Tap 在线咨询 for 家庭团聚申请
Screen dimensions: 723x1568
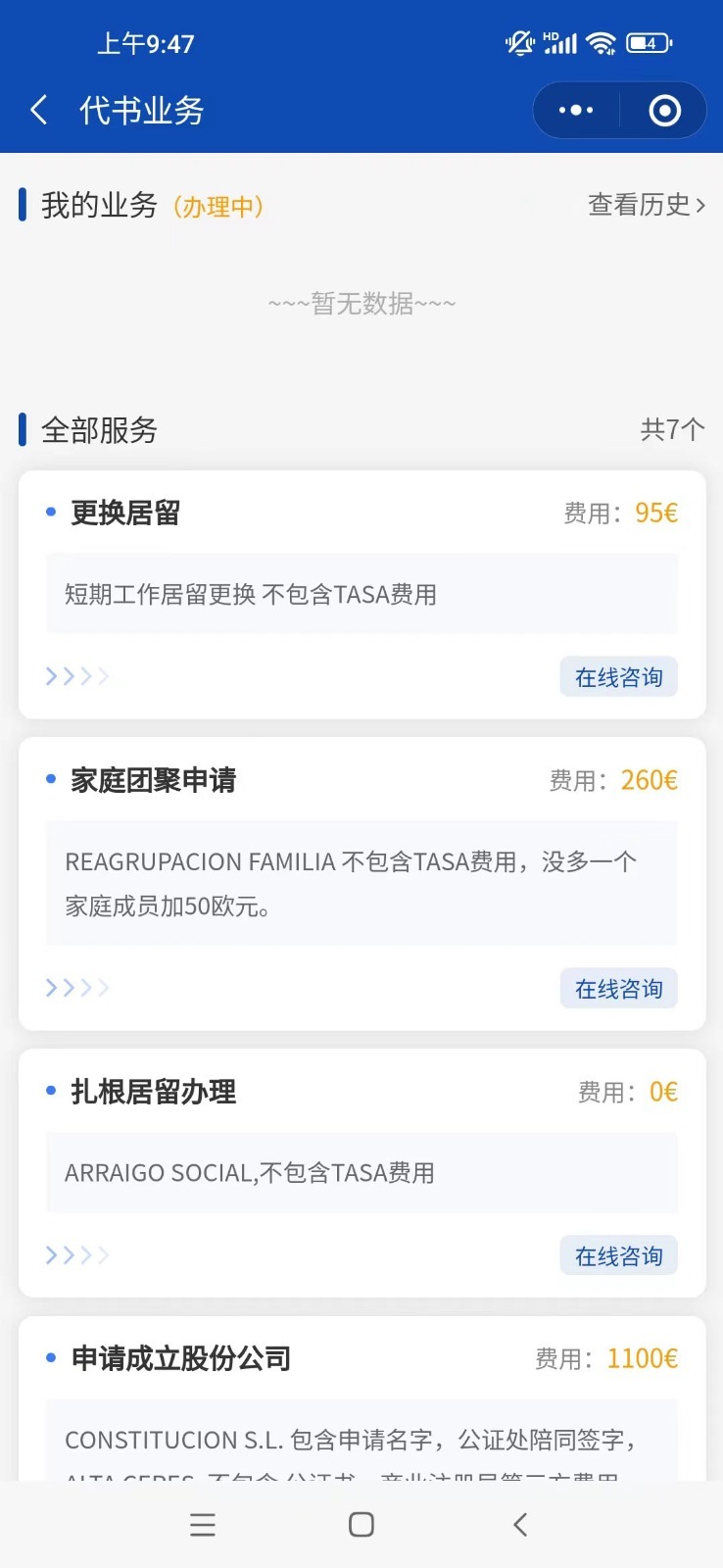(x=618, y=989)
